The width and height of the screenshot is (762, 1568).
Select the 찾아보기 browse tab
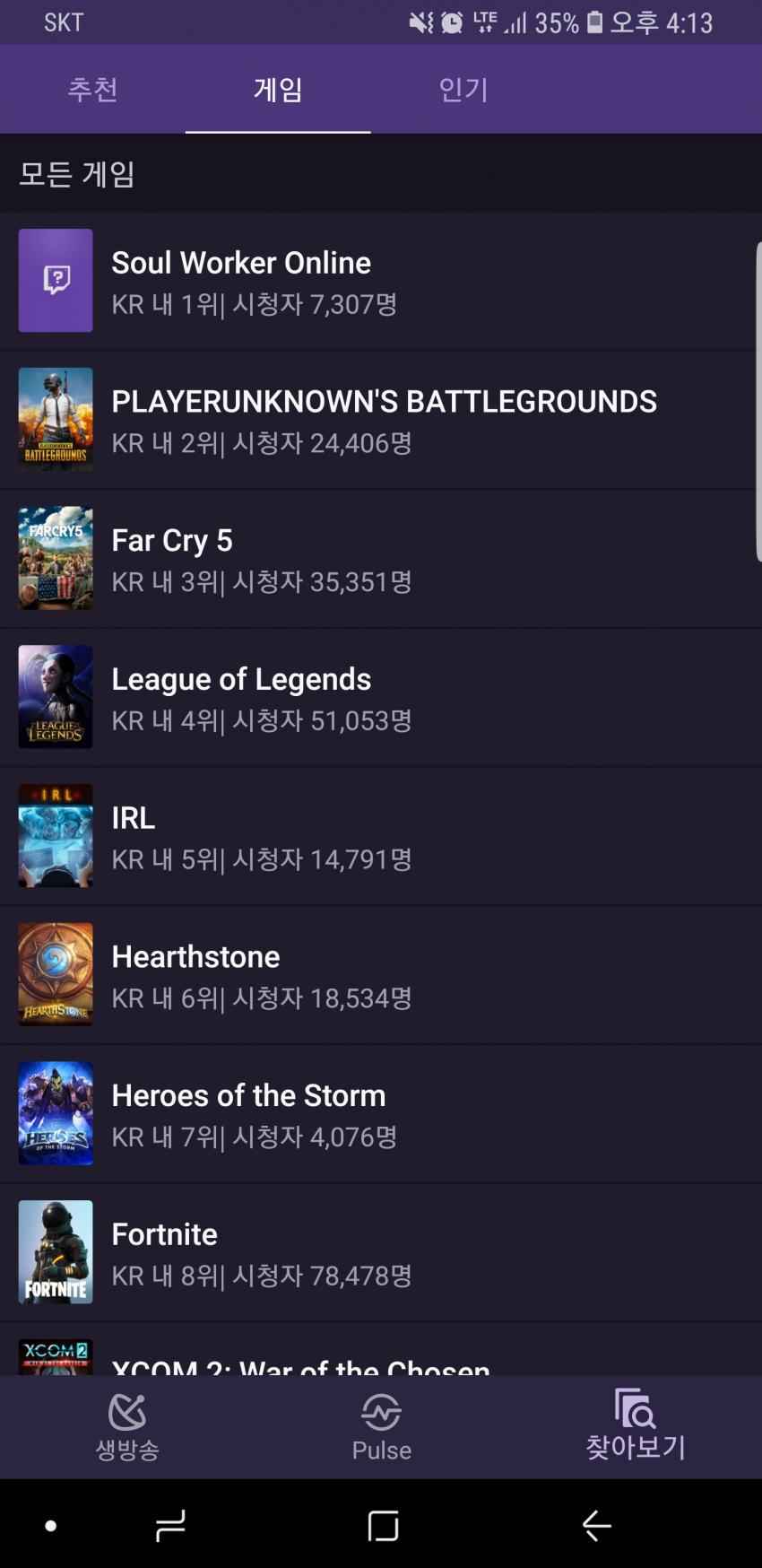[x=635, y=1426]
